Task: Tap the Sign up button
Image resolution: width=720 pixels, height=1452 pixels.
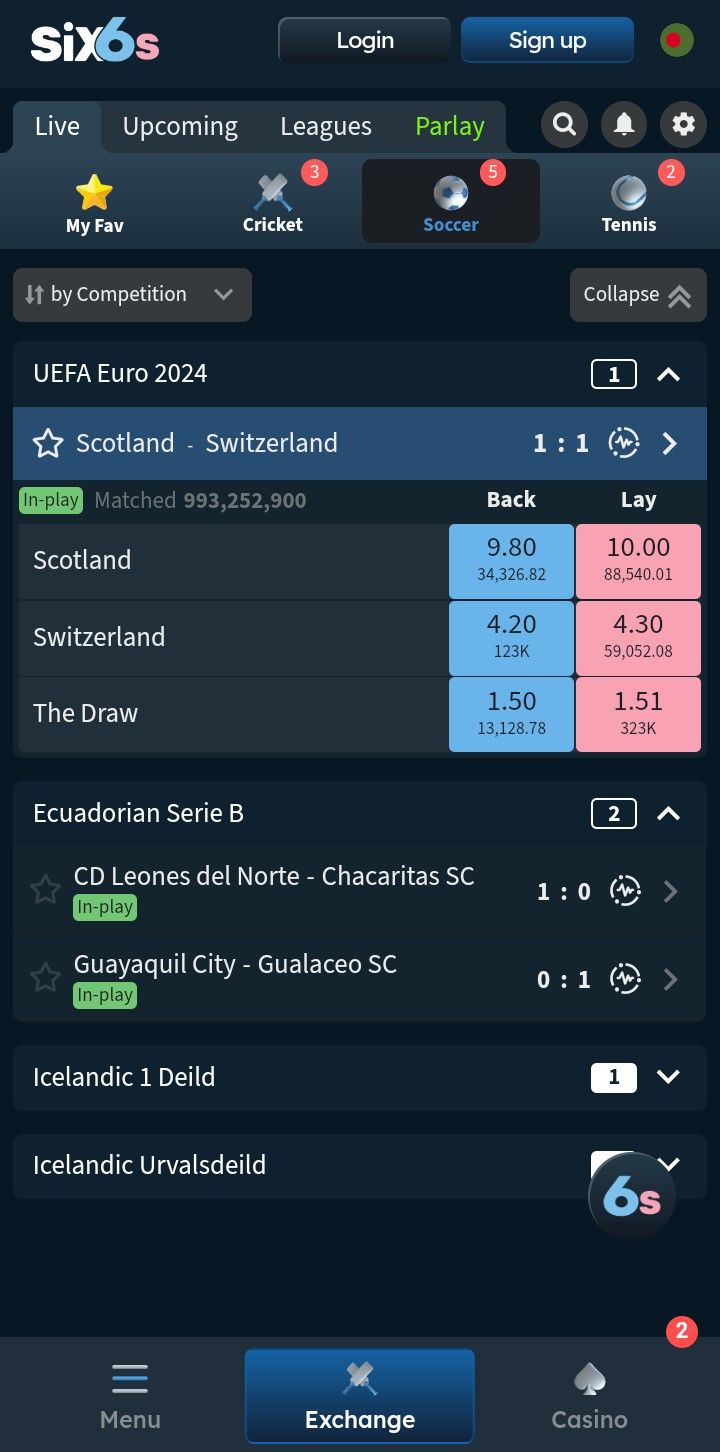Action: pyautogui.click(x=547, y=41)
